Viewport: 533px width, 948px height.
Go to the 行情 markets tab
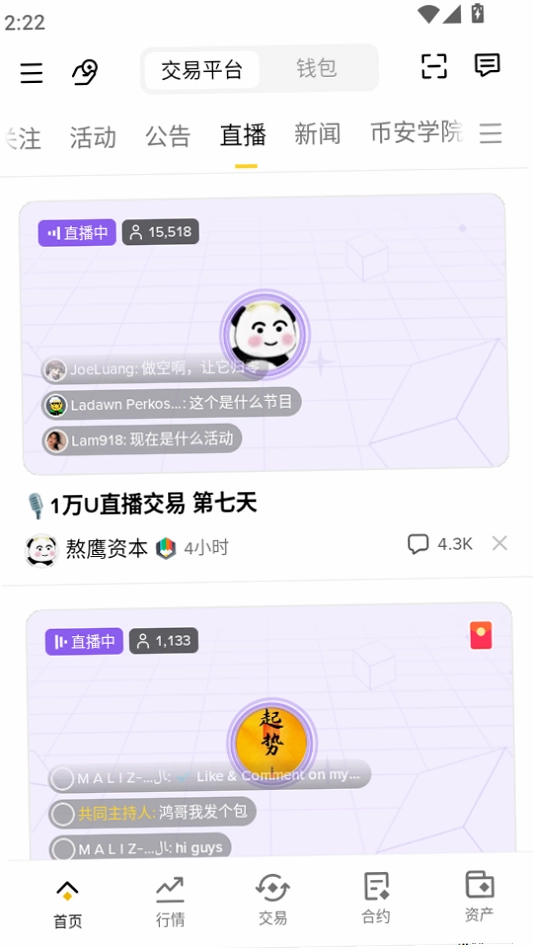170,902
